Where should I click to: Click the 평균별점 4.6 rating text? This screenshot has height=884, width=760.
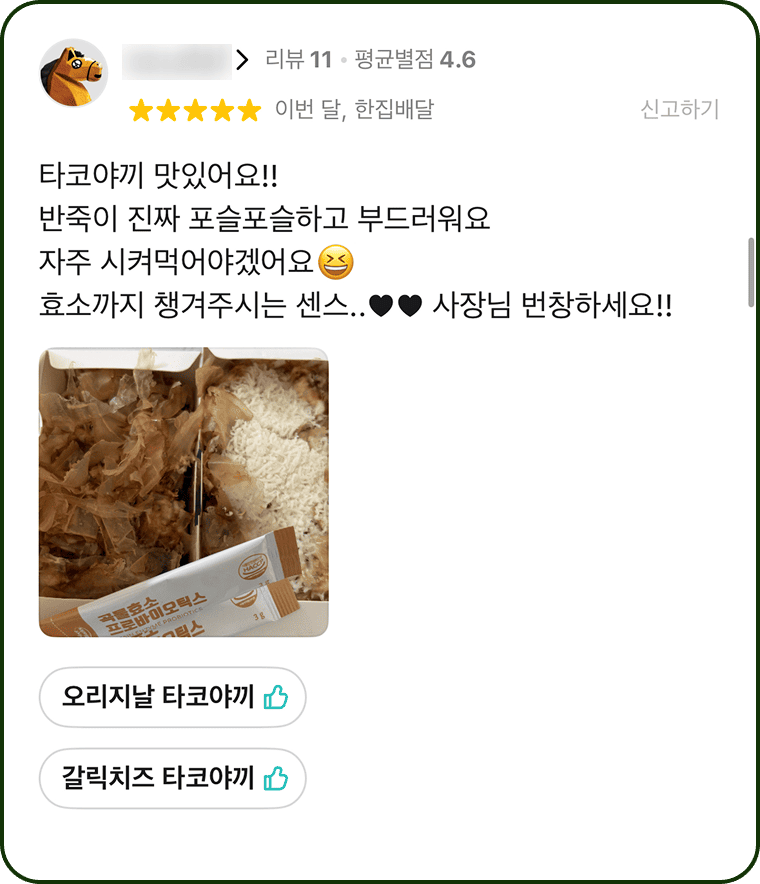pyautogui.click(x=413, y=58)
